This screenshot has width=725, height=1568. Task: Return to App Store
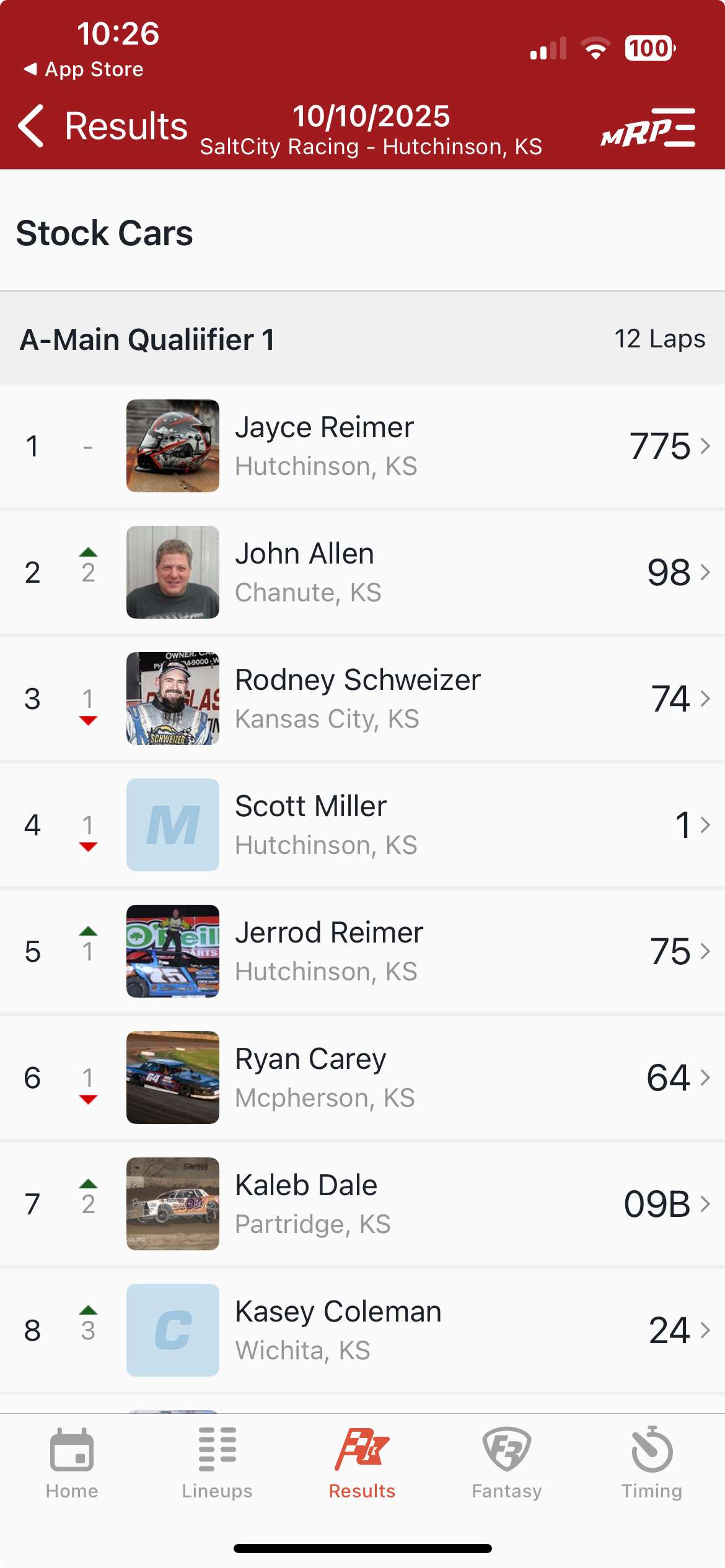click(84, 69)
